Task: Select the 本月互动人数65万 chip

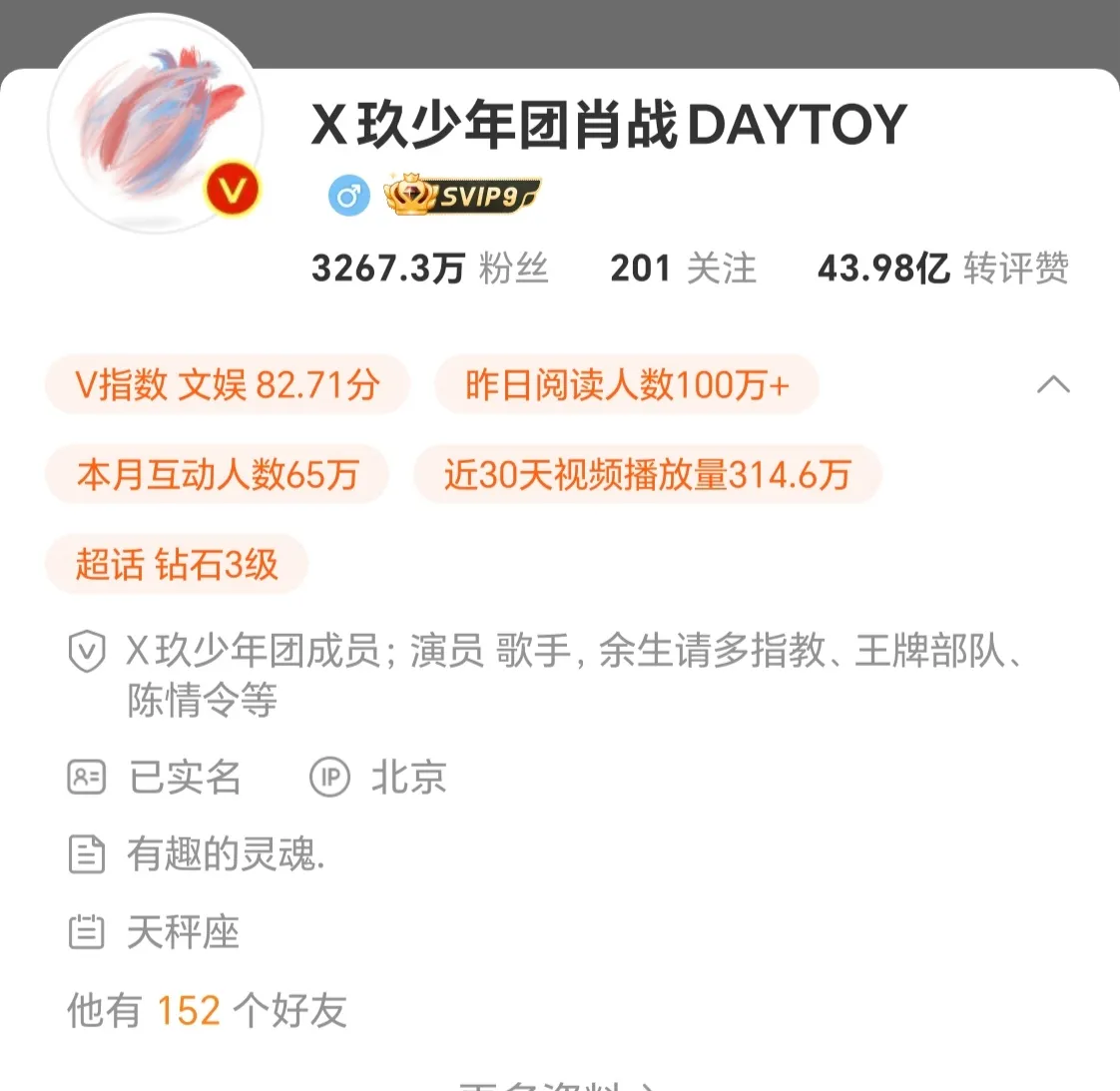Action: click(x=217, y=474)
